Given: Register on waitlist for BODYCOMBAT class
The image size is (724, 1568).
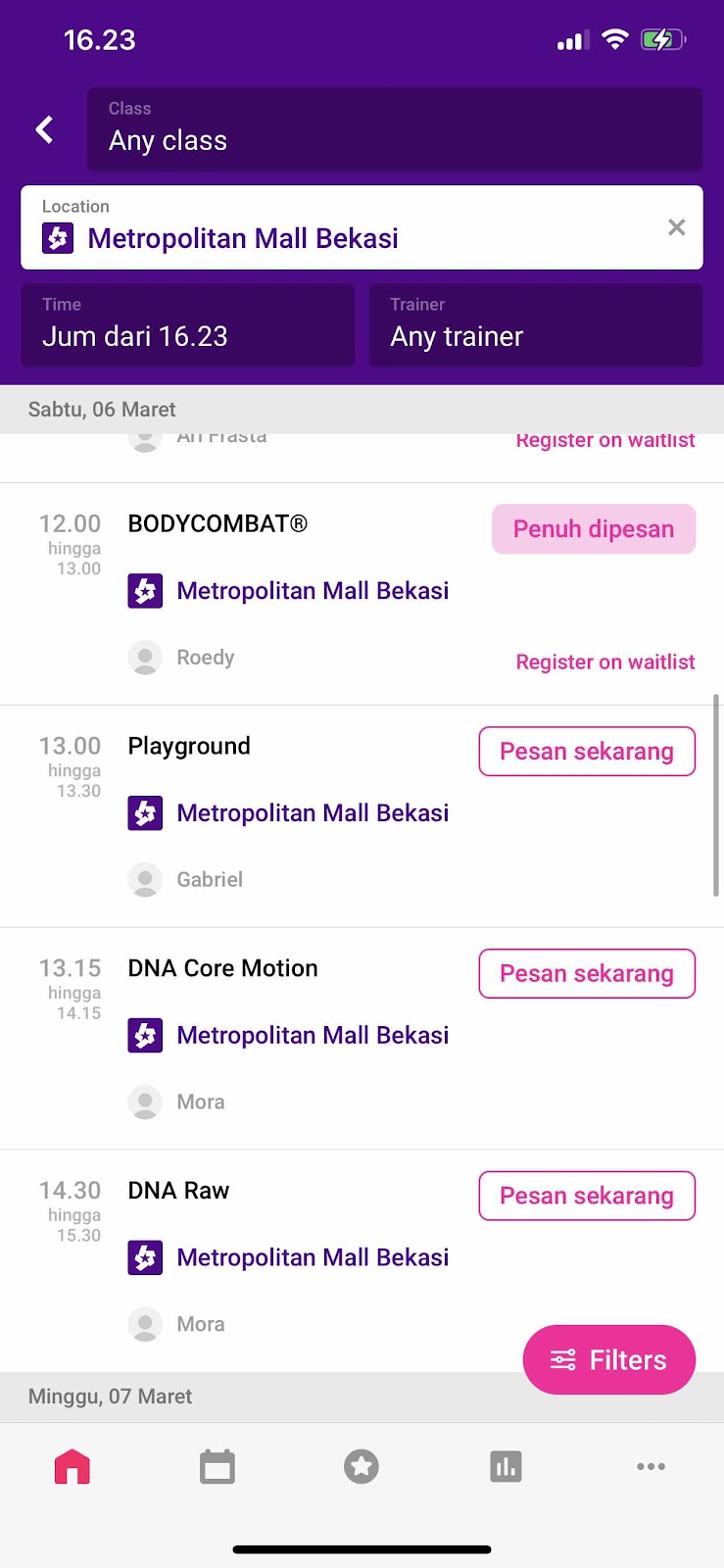Looking at the screenshot, I should pos(605,662).
